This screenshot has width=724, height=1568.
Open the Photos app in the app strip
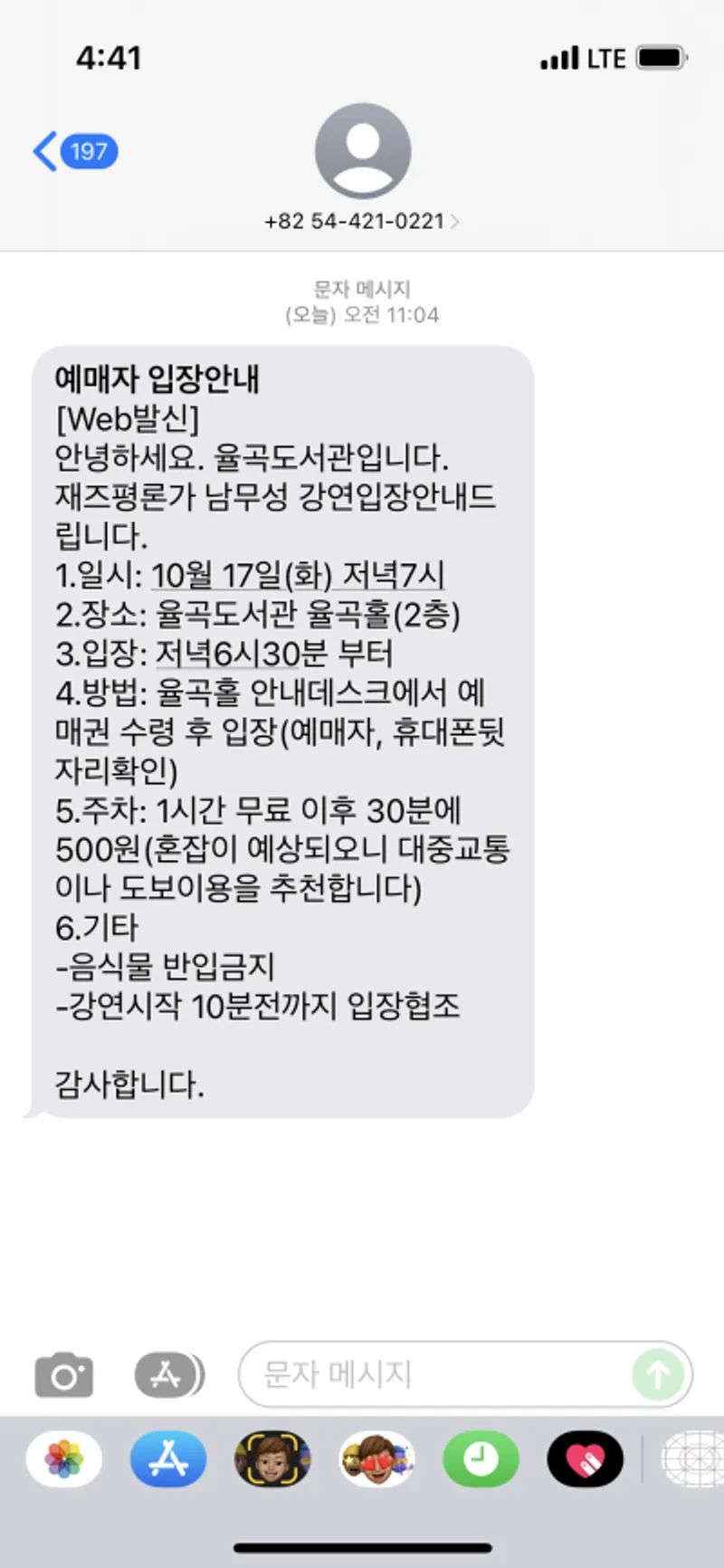pyautogui.click(x=64, y=1458)
